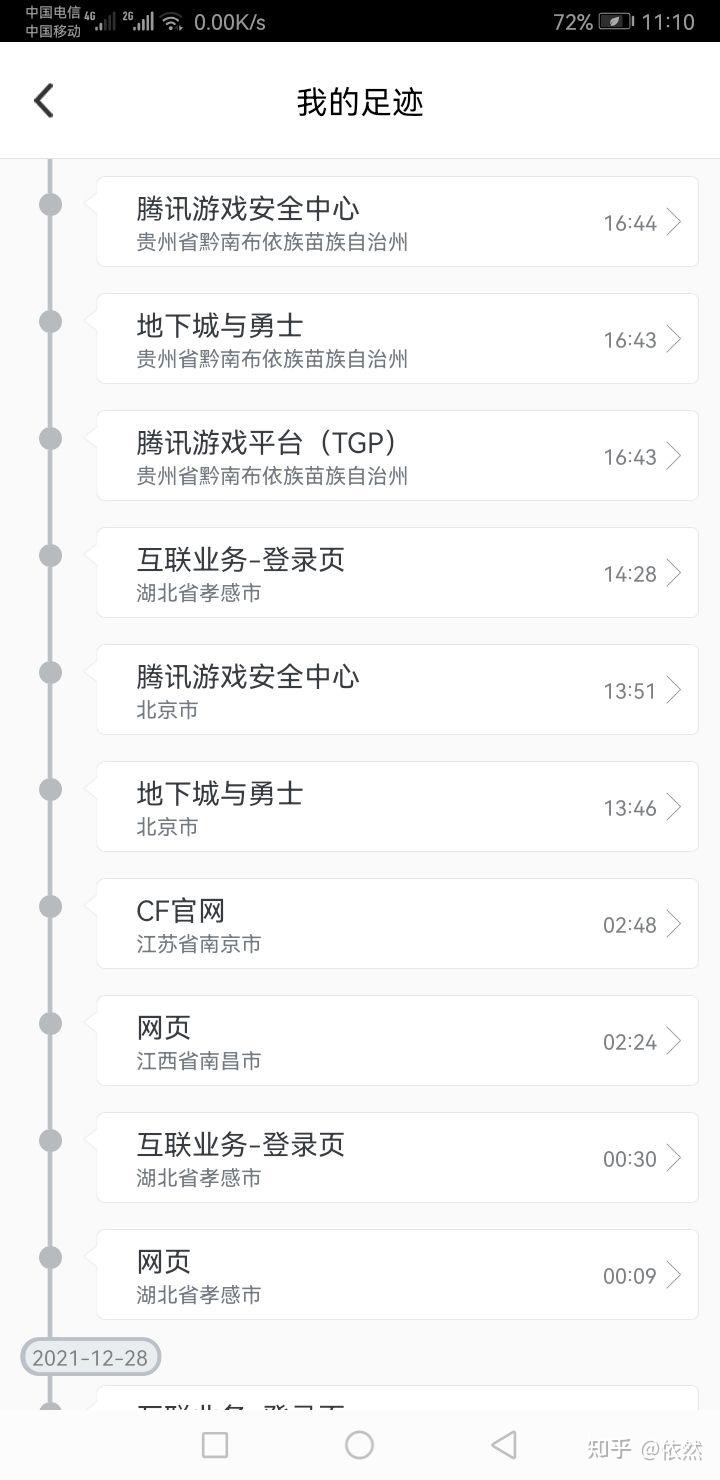Open CF官网 entry at 02:48
This screenshot has width=720, height=1480.
[x=397, y=924]
